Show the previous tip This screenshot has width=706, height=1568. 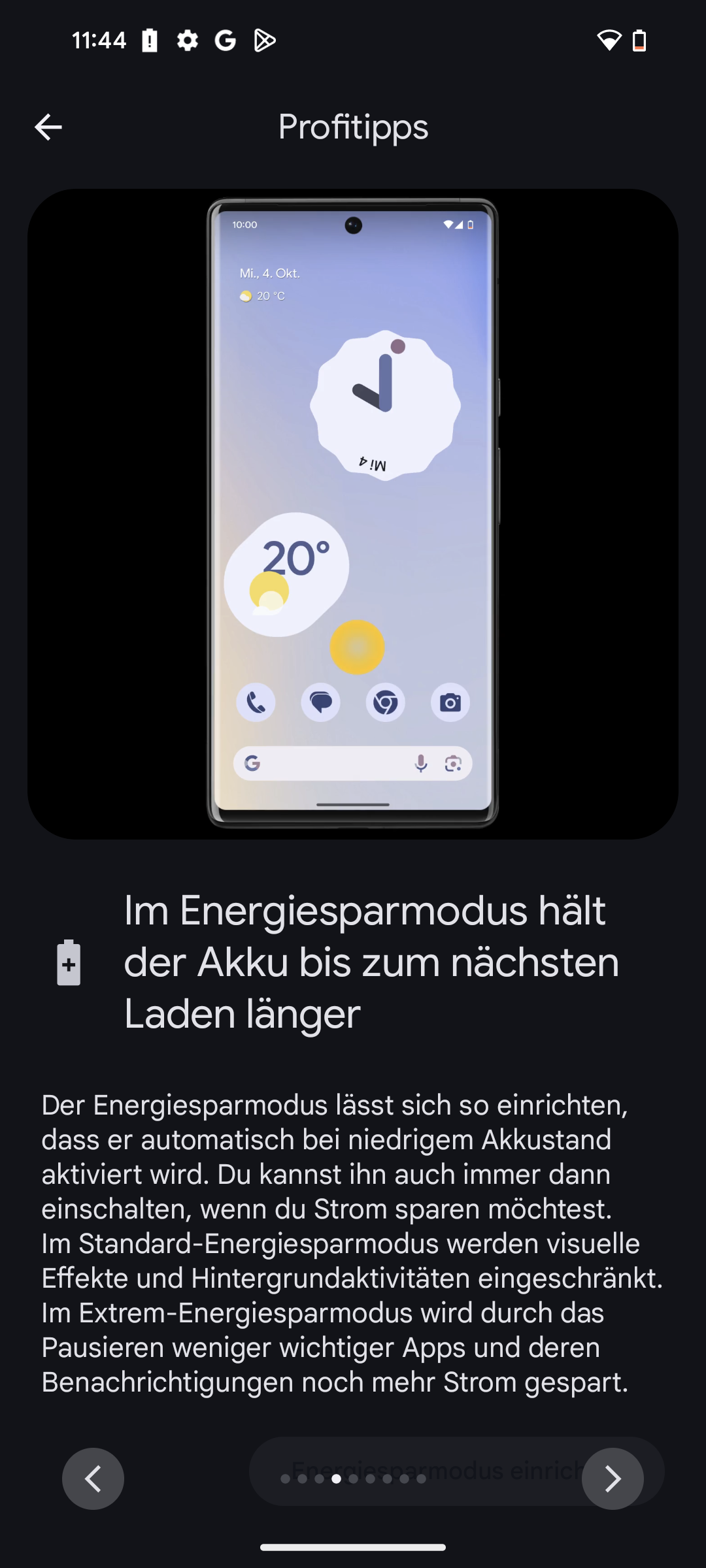click(x=93, y=1478)
